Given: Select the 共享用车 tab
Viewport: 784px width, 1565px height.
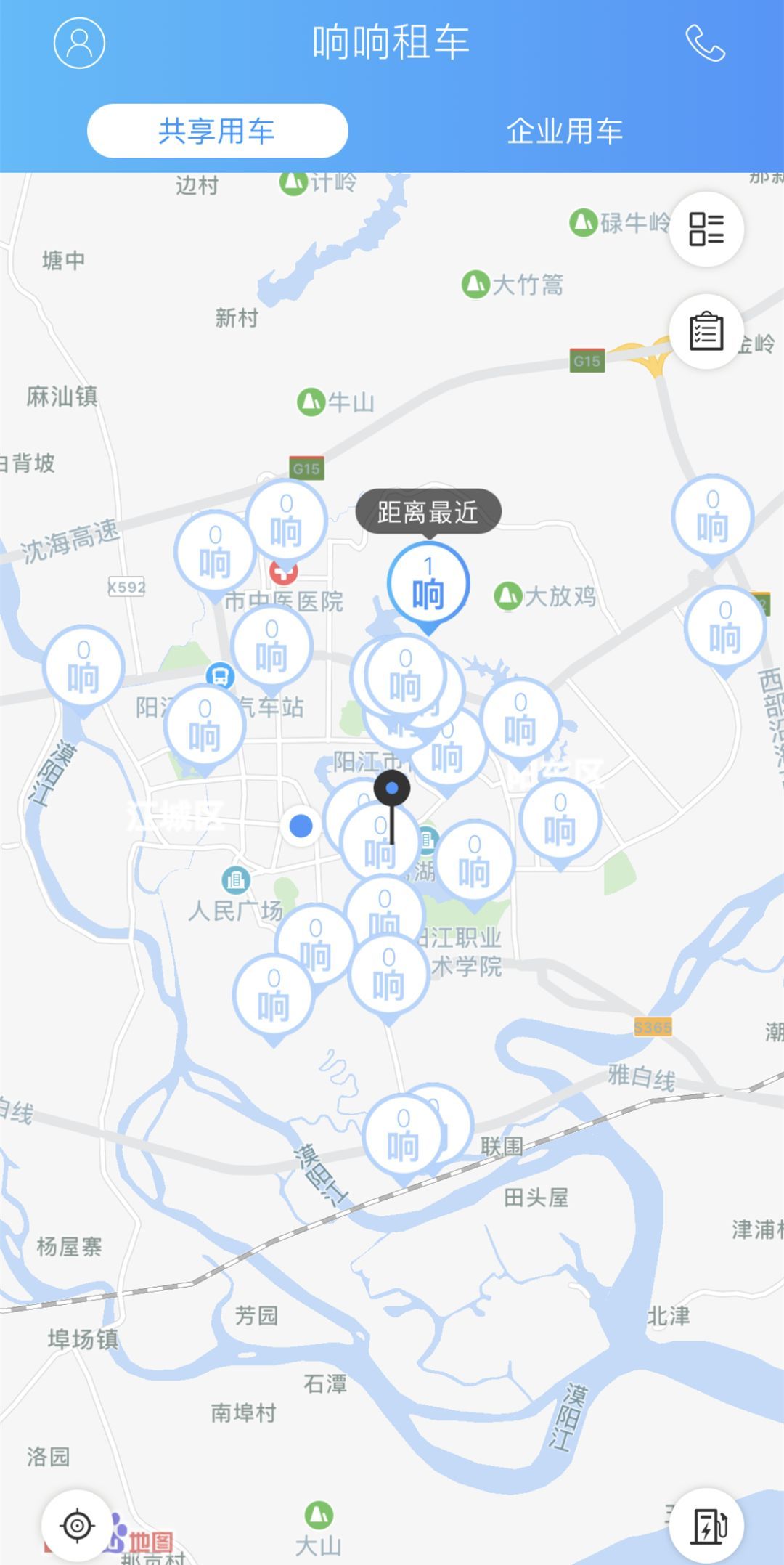Looking at the screenshot, I should [217, 131].
